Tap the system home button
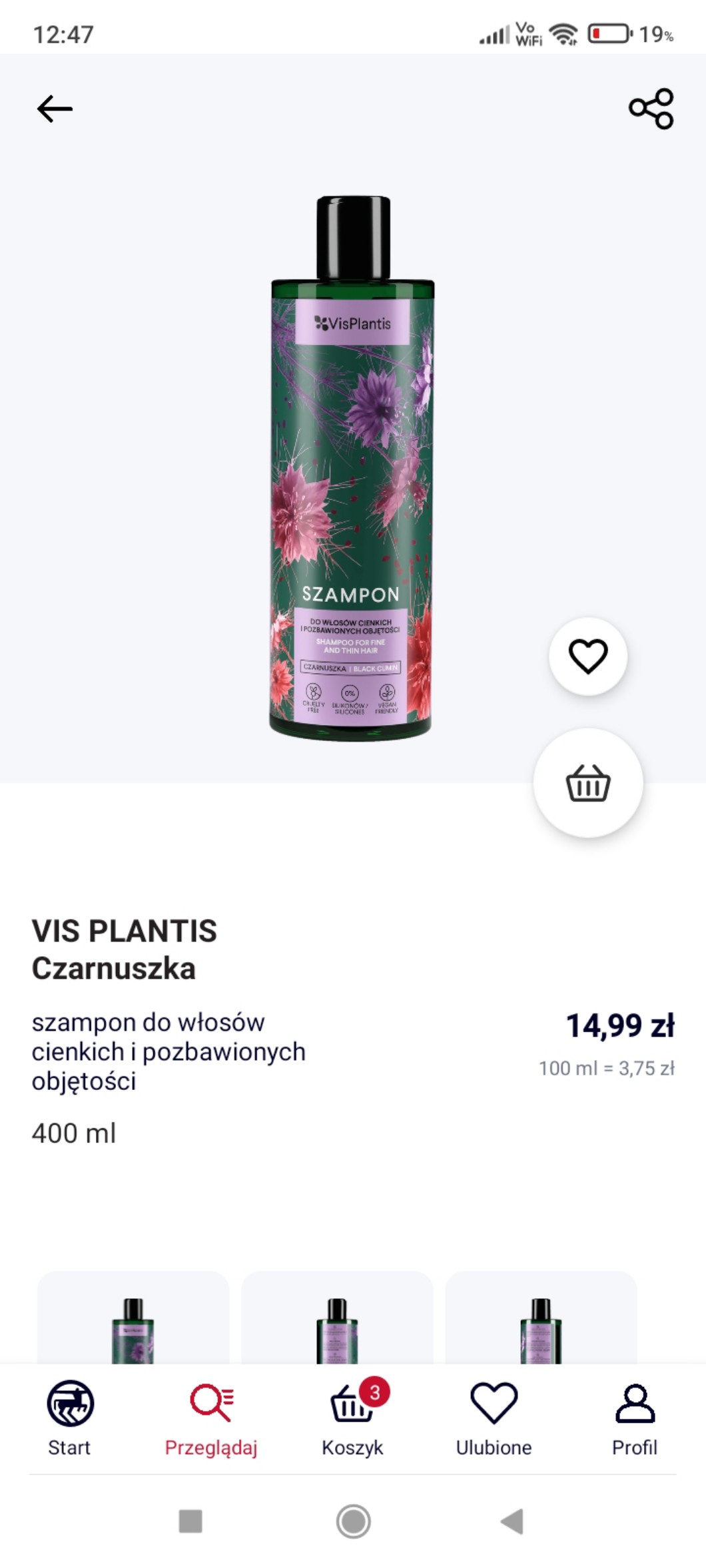The width and height of the screenshot is (706, 1568). [353, 1521]
